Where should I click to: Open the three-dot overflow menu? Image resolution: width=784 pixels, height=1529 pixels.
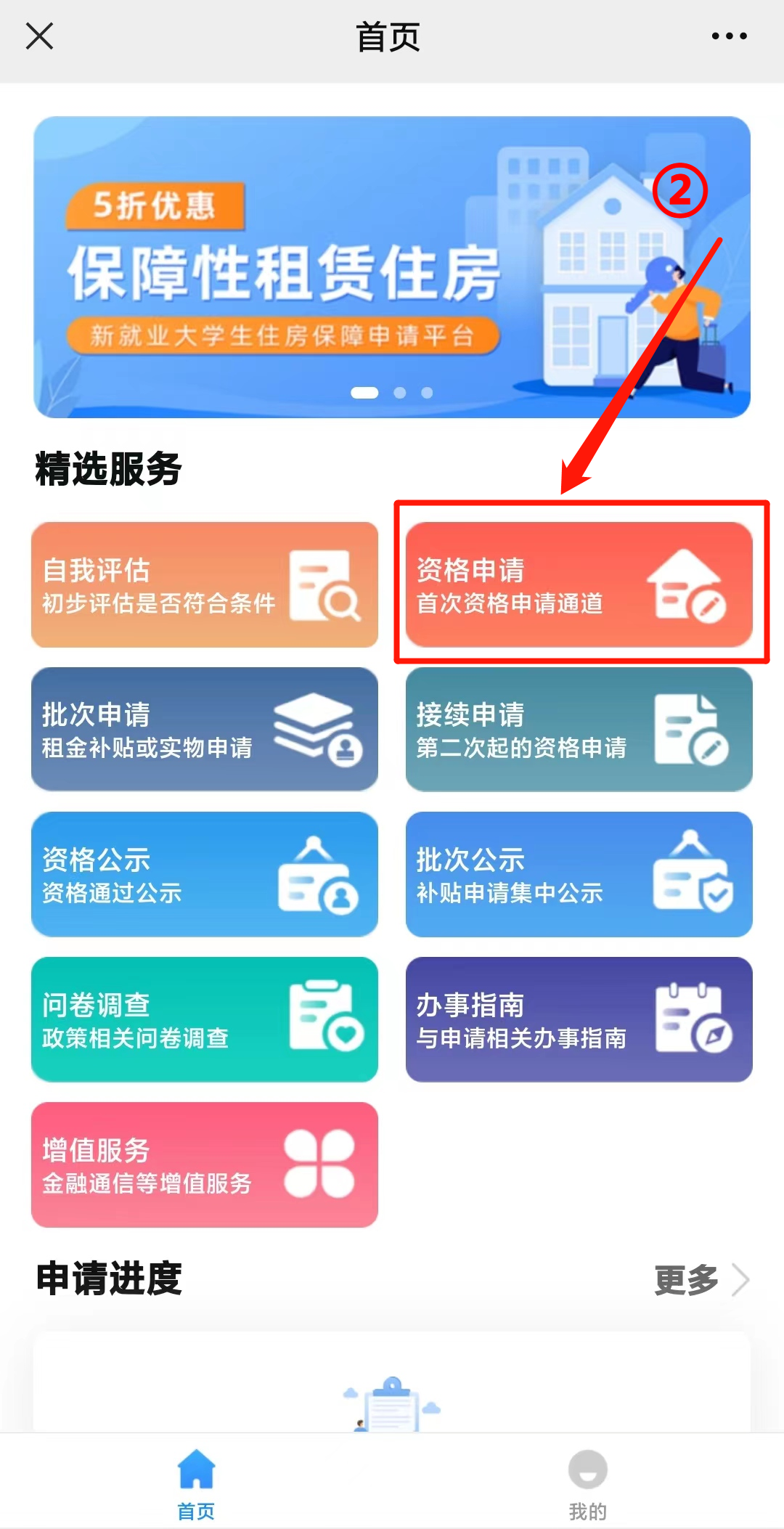729,36
